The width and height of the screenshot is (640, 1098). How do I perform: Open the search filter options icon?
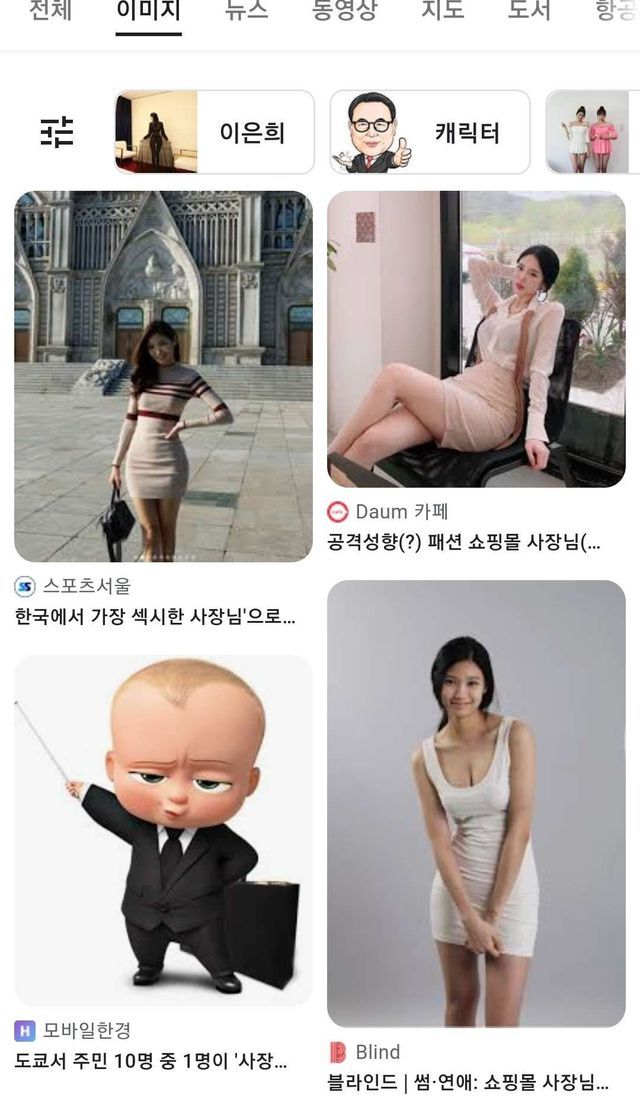point(57,132)
